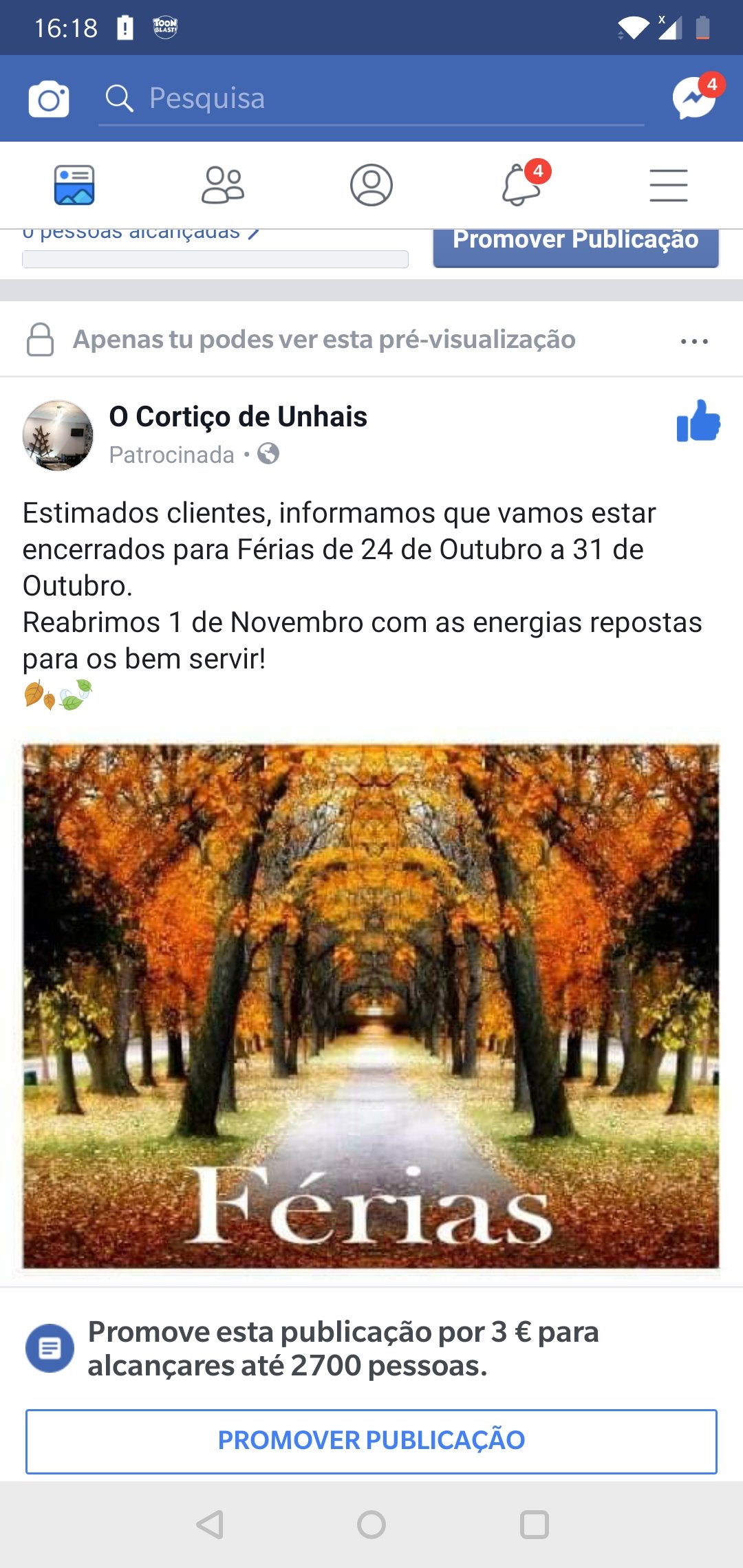Go back with system back button
This screenshot has height=1568, width=743.
click(x=210, y=1525)
